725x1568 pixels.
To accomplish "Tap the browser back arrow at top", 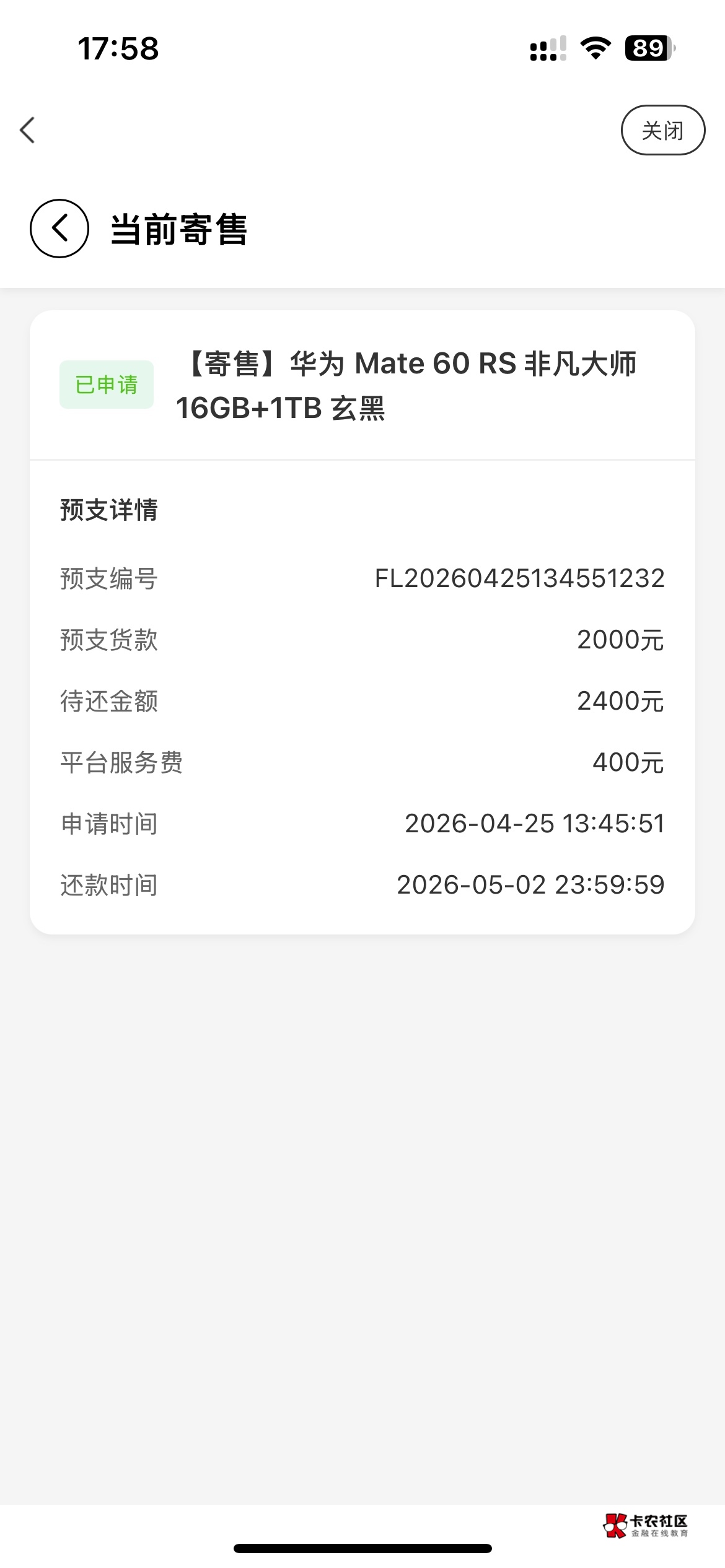I will coord(27,130).
